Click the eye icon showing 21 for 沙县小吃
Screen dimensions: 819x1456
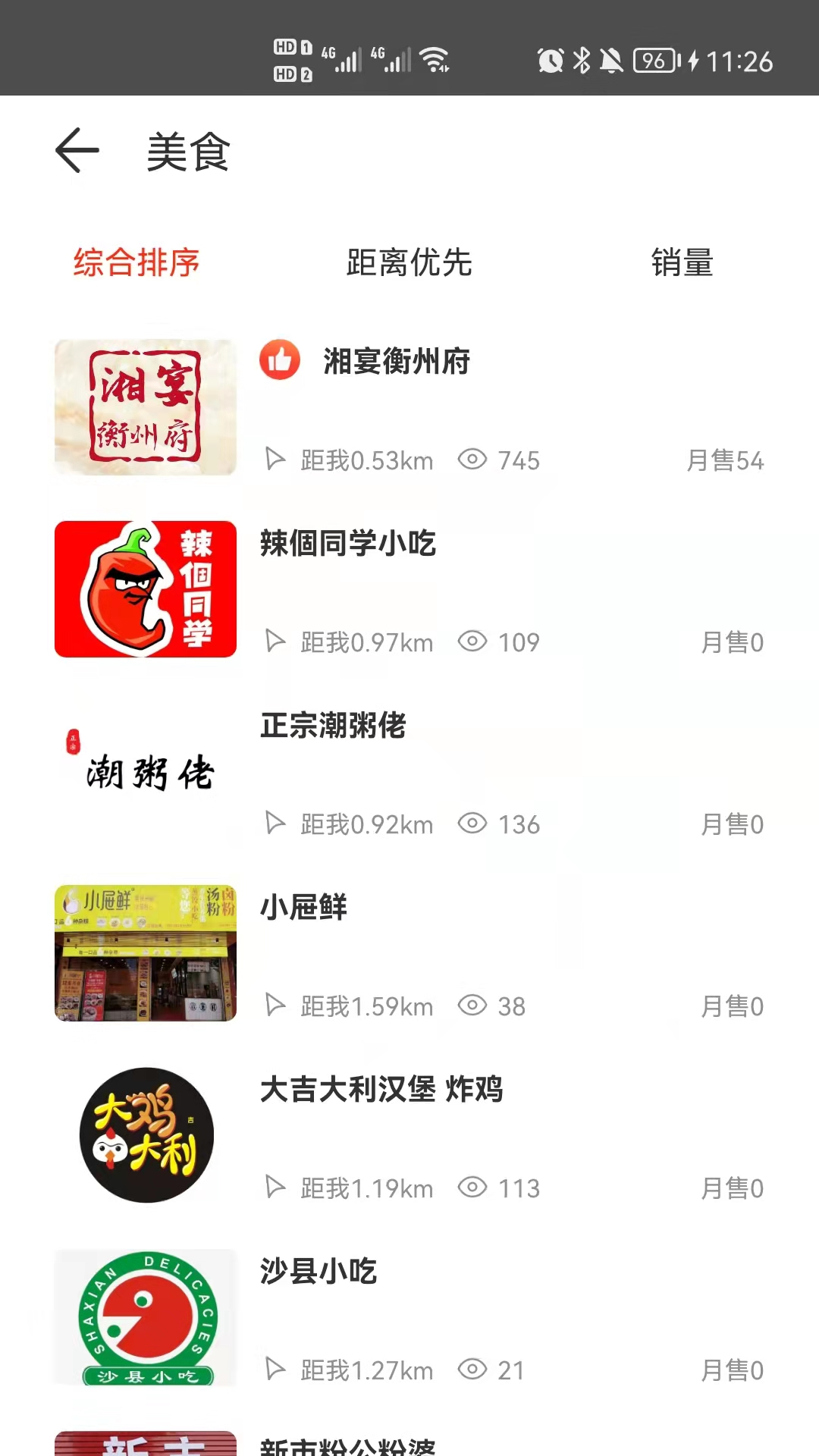click(x=474, y=1370)
